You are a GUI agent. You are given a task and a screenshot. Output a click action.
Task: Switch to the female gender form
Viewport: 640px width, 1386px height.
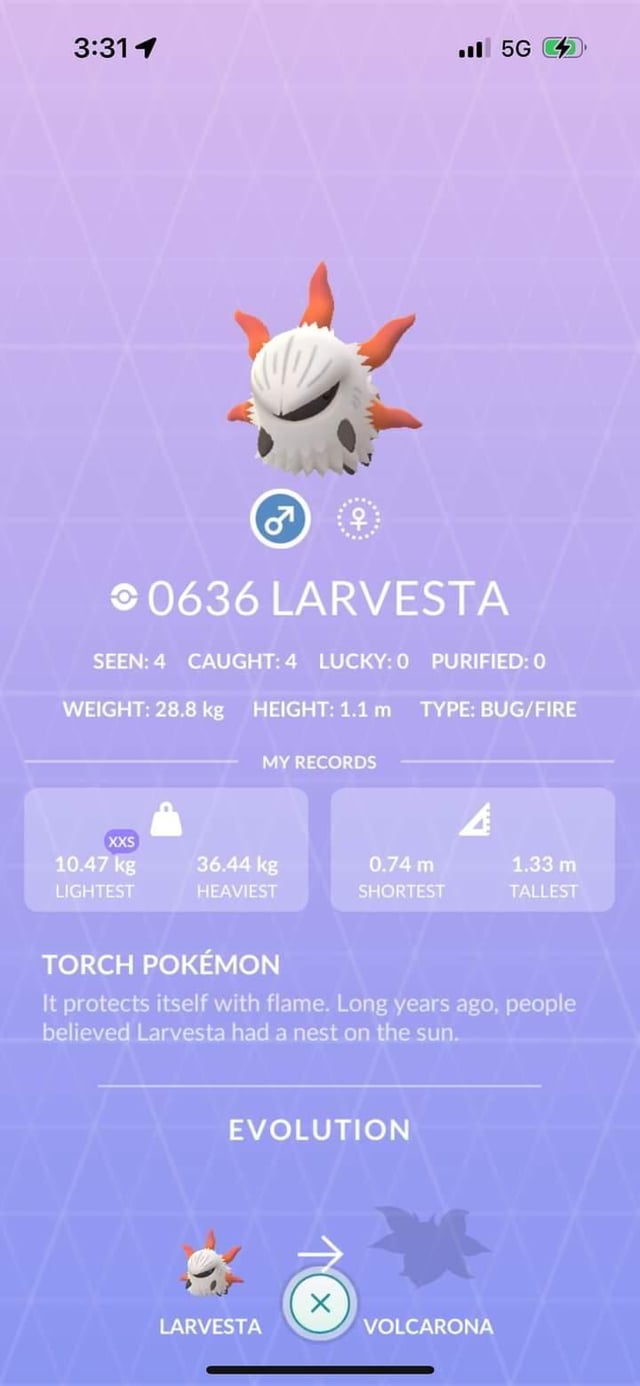pos(359,520)
